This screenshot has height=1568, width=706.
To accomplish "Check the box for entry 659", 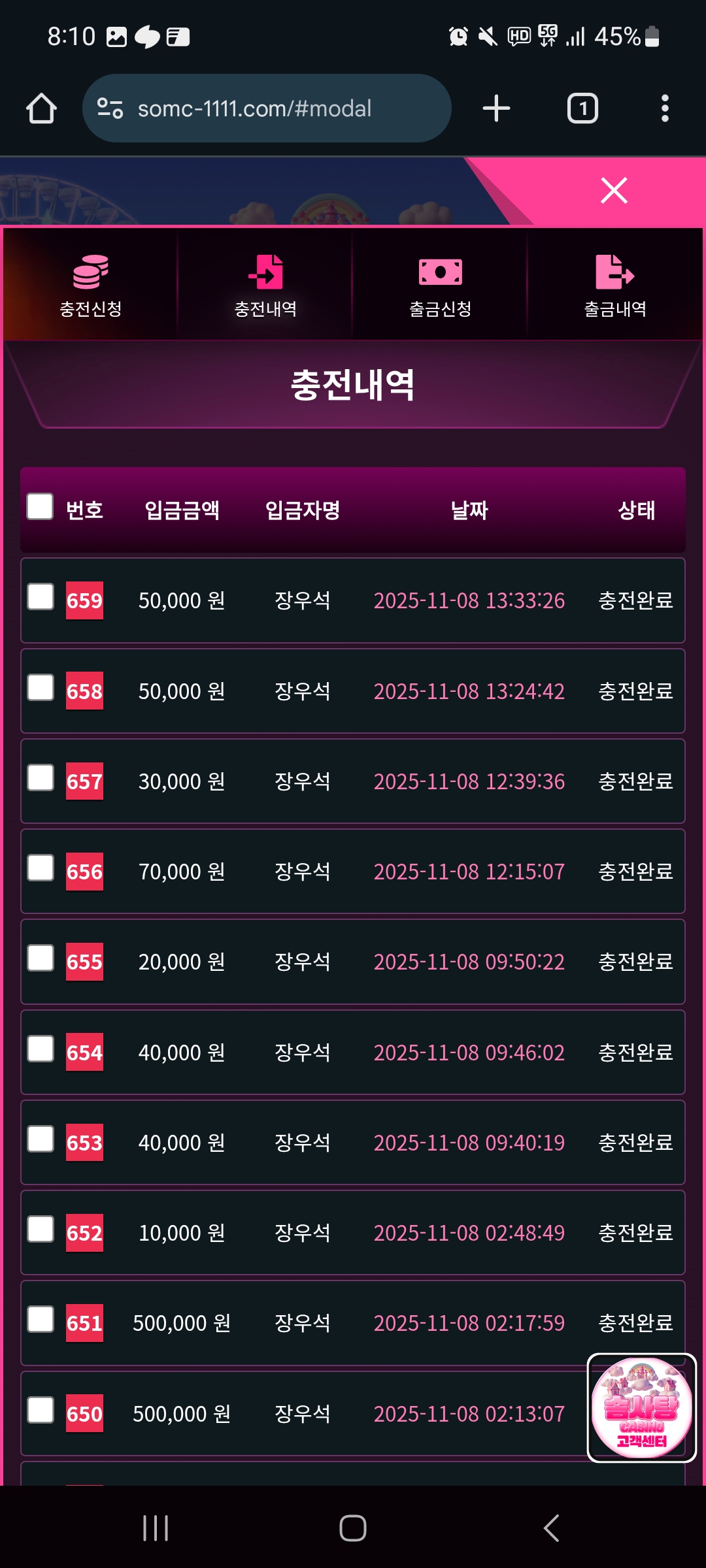I will (x=41, y=596).
